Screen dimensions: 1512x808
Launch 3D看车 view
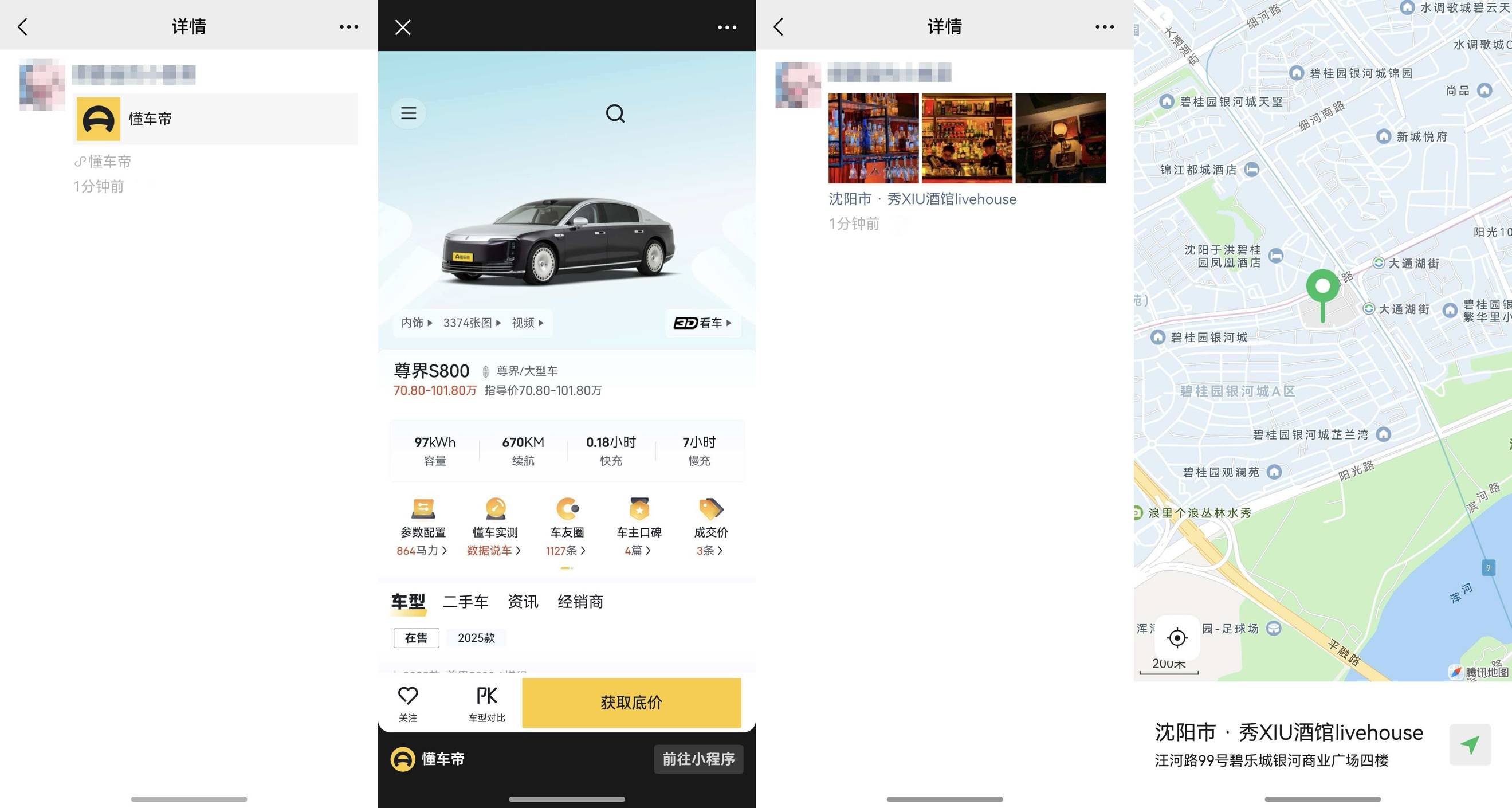[702, 323]
